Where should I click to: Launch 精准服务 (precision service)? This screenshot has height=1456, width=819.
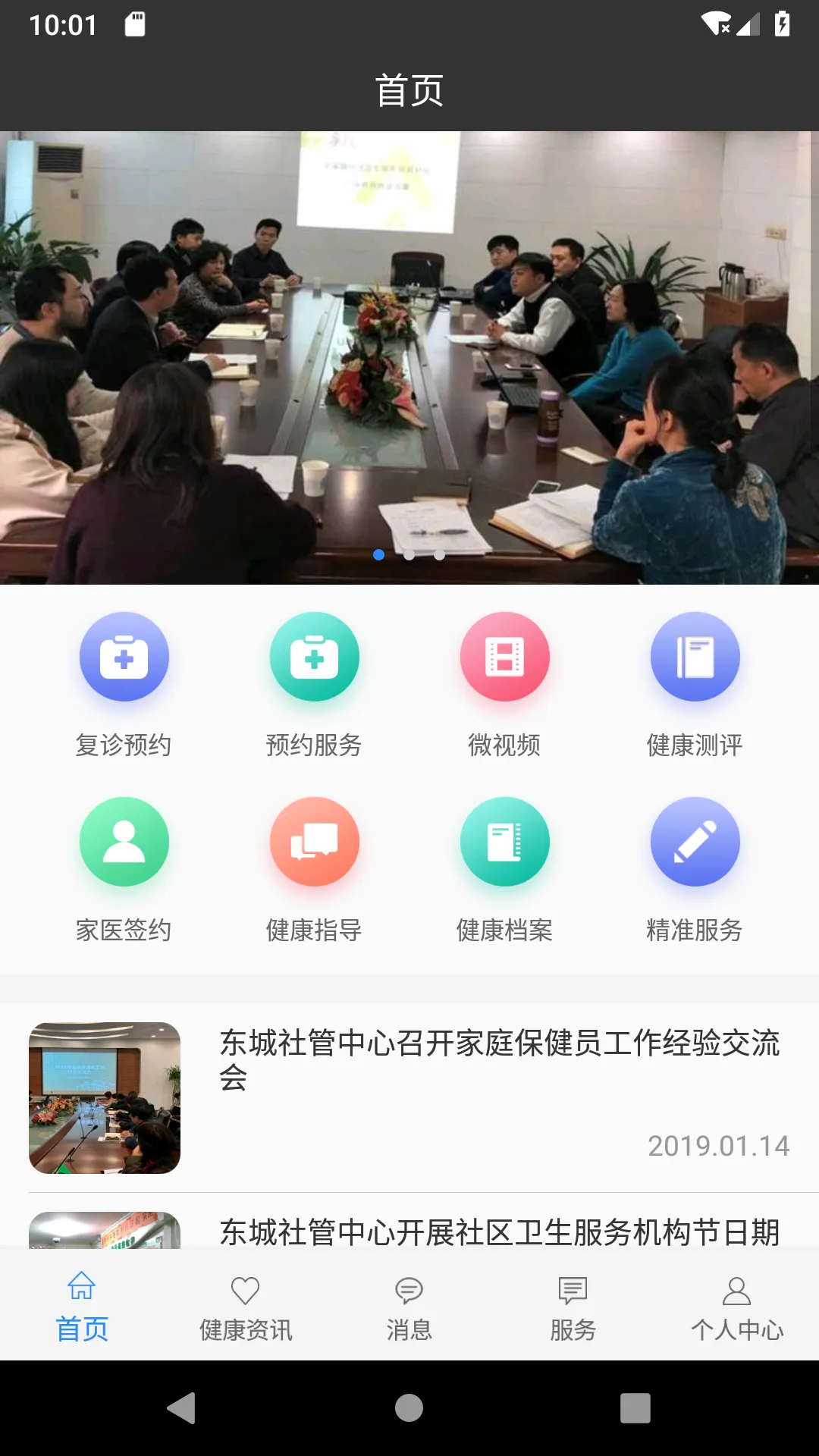pos(695,842)
